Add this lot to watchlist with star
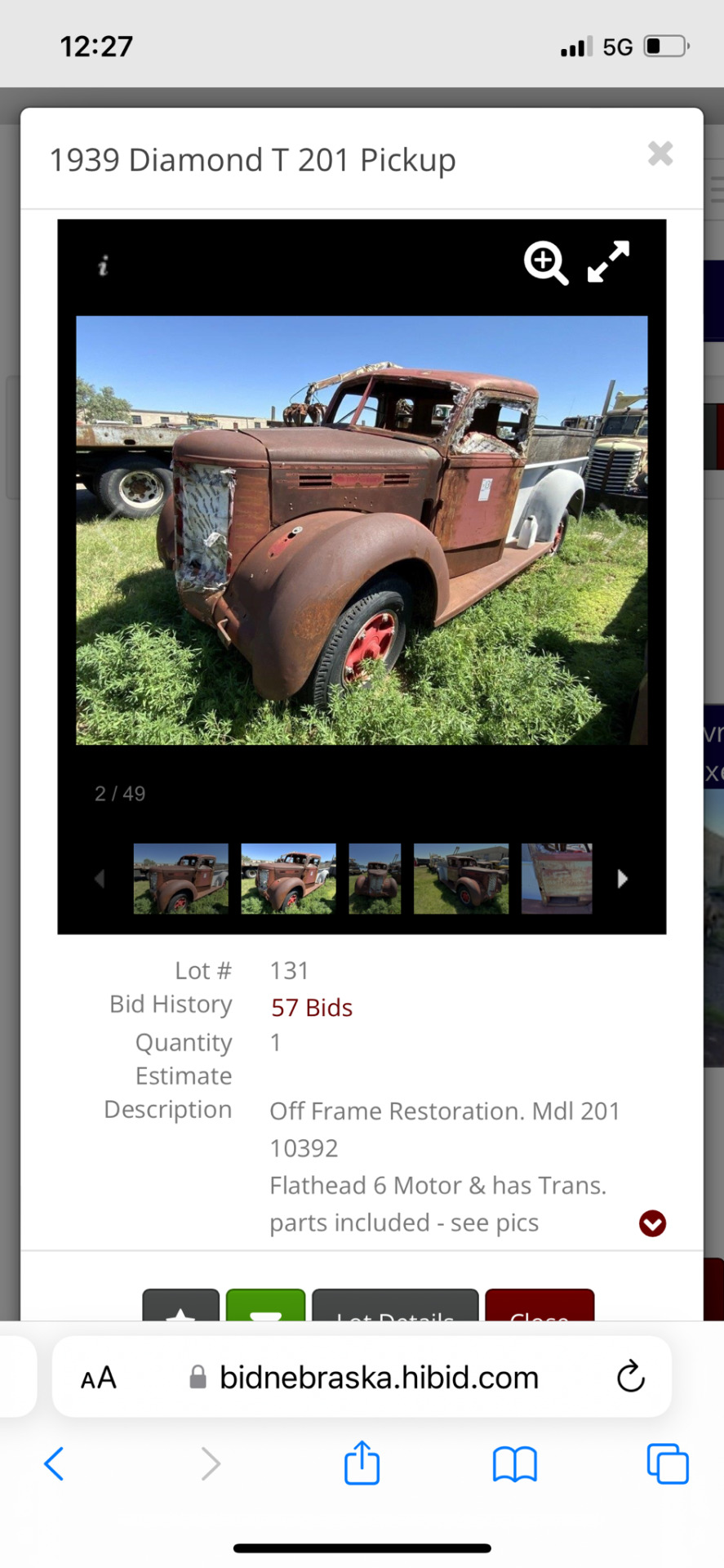724x1568 pixels. 180,1307
